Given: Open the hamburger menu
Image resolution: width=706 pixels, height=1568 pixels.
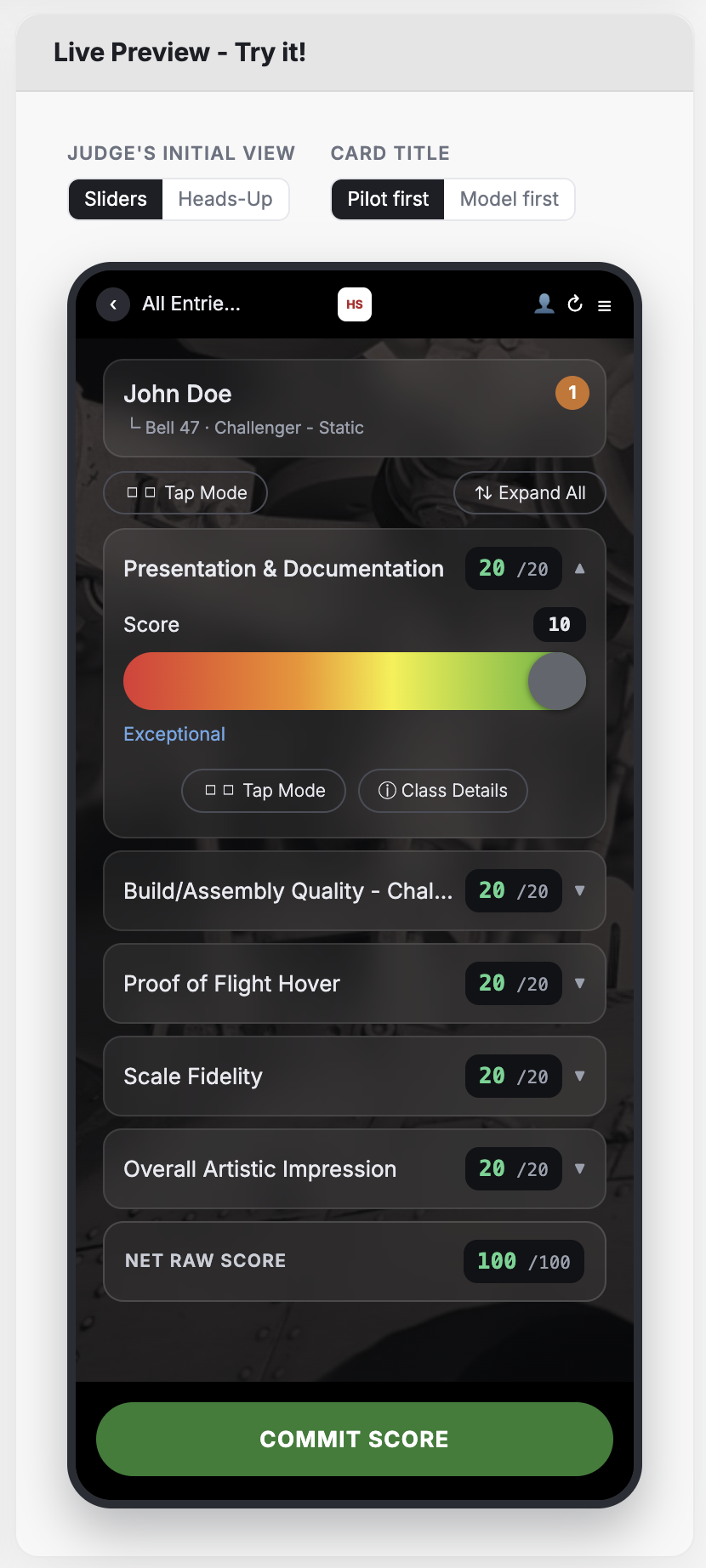Looking at the screenshot, I should (x=605, y=305).
